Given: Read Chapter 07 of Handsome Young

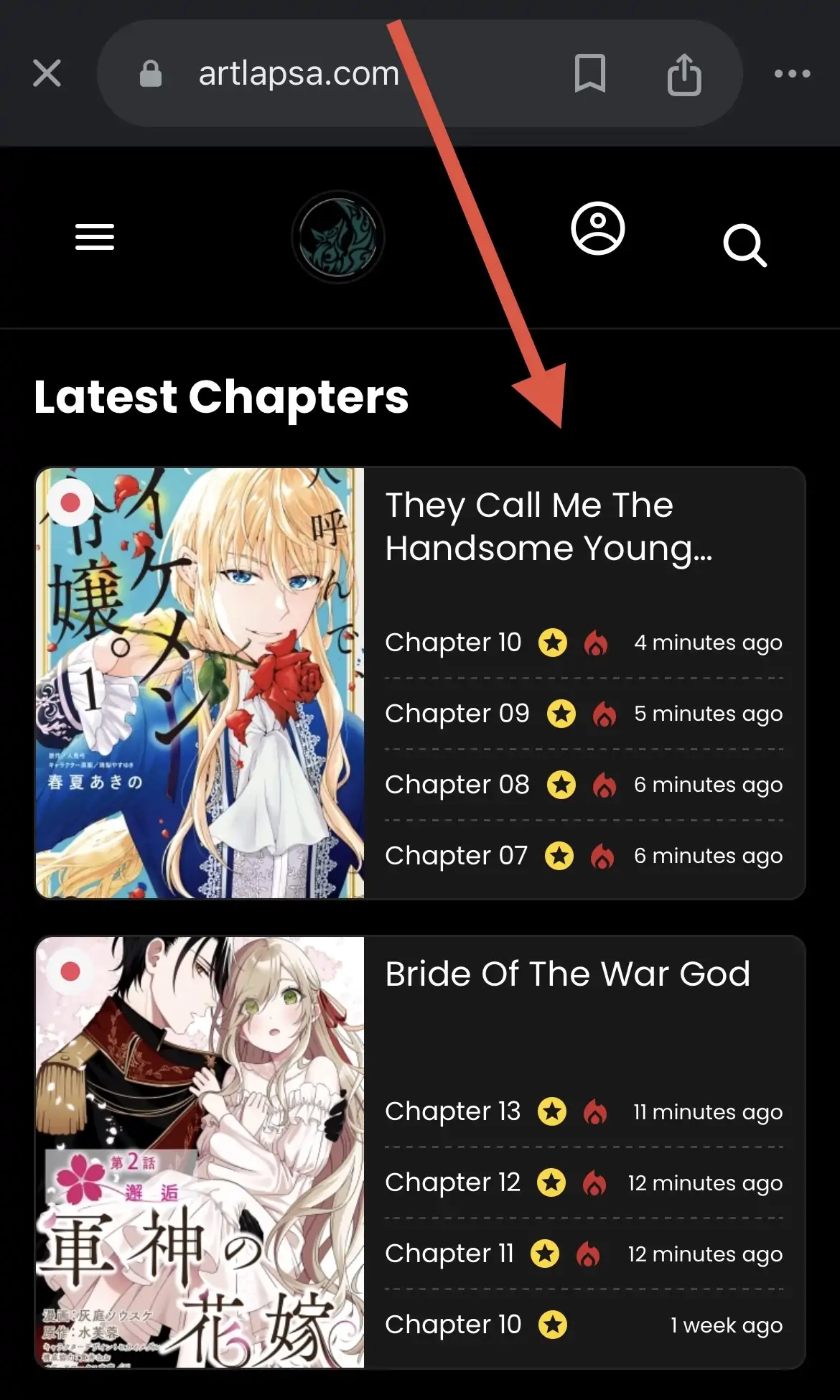Looking at the screenshot, I should (x=456, y=856).
